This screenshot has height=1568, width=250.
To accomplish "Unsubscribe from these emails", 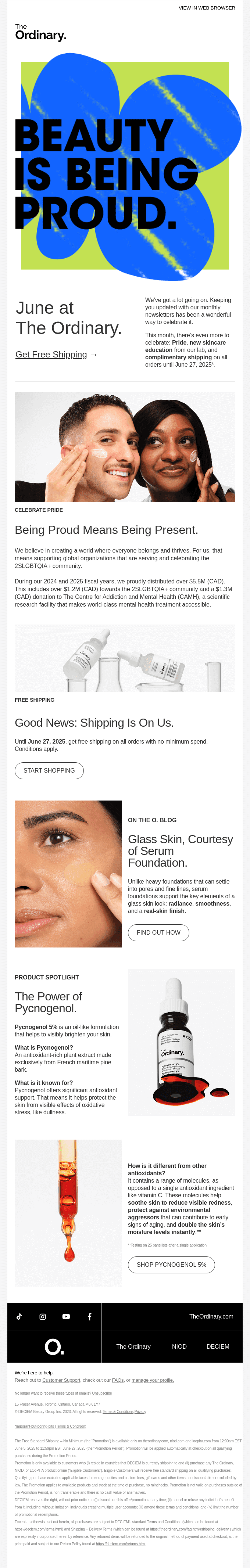I will 102,1393.
